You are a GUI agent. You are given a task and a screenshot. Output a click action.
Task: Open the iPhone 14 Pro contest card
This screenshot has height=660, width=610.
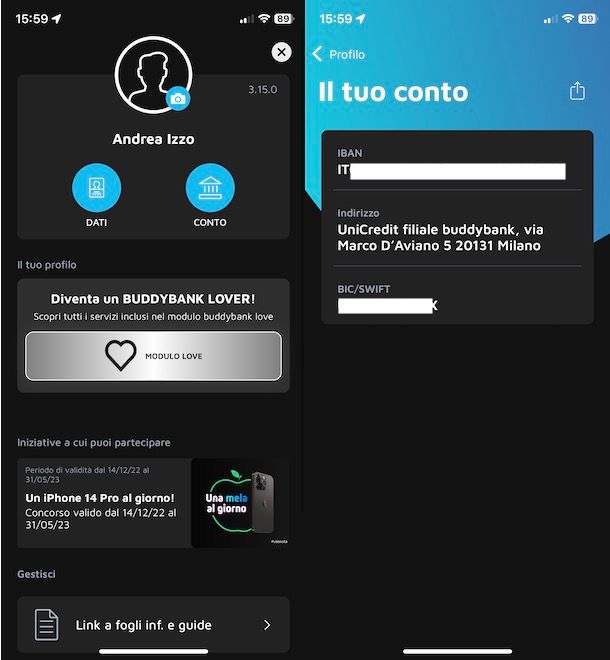pos(153,503)
